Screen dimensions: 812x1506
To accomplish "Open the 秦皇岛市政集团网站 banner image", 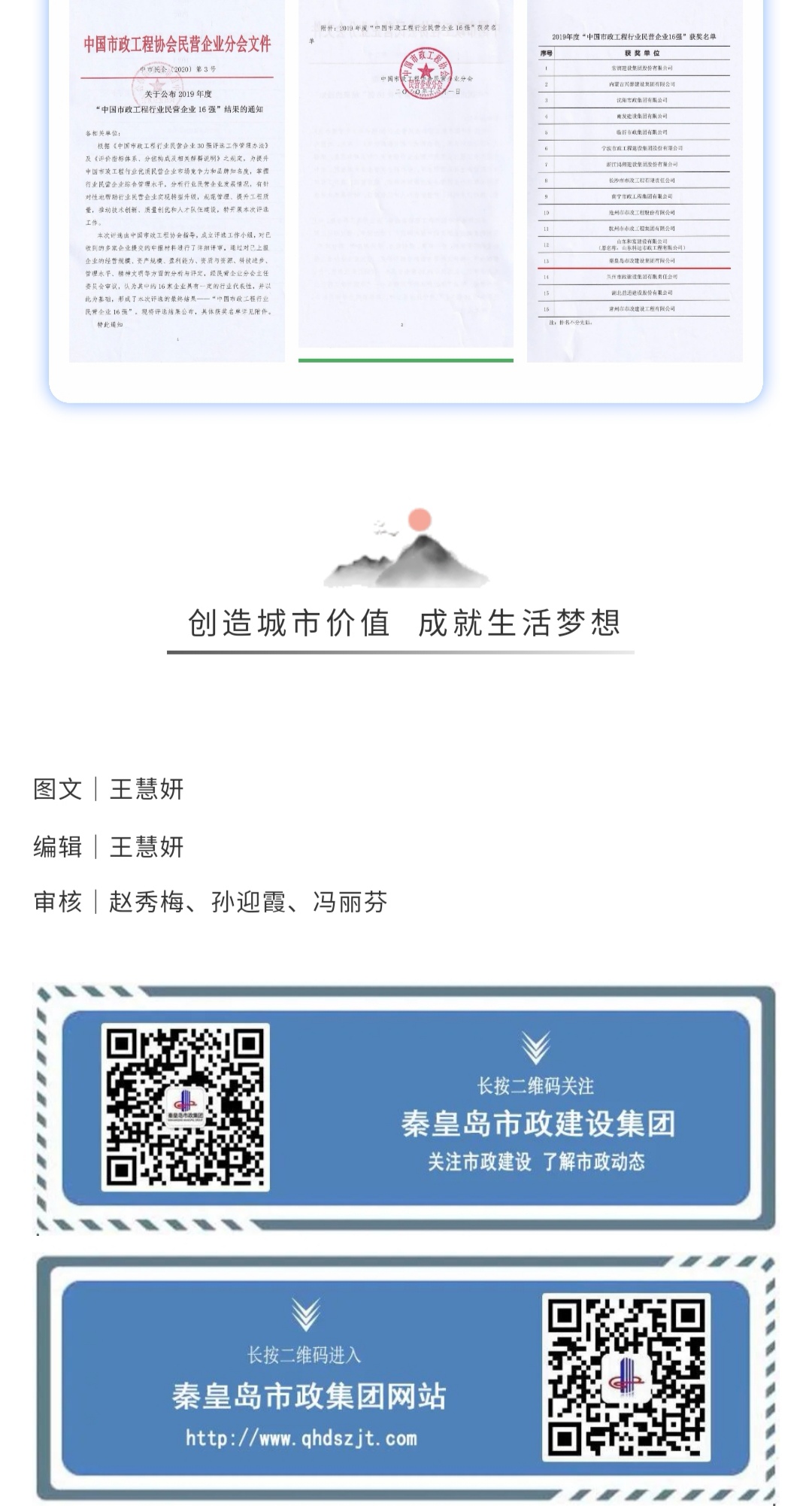I will [406, 1377].
